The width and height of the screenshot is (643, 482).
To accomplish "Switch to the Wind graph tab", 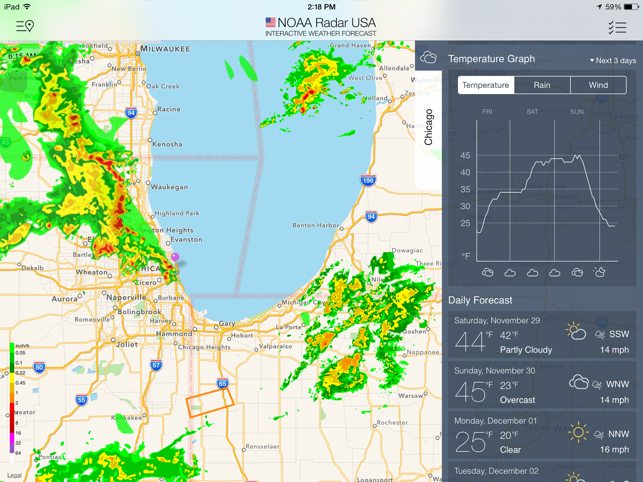I will pos(598,85).
